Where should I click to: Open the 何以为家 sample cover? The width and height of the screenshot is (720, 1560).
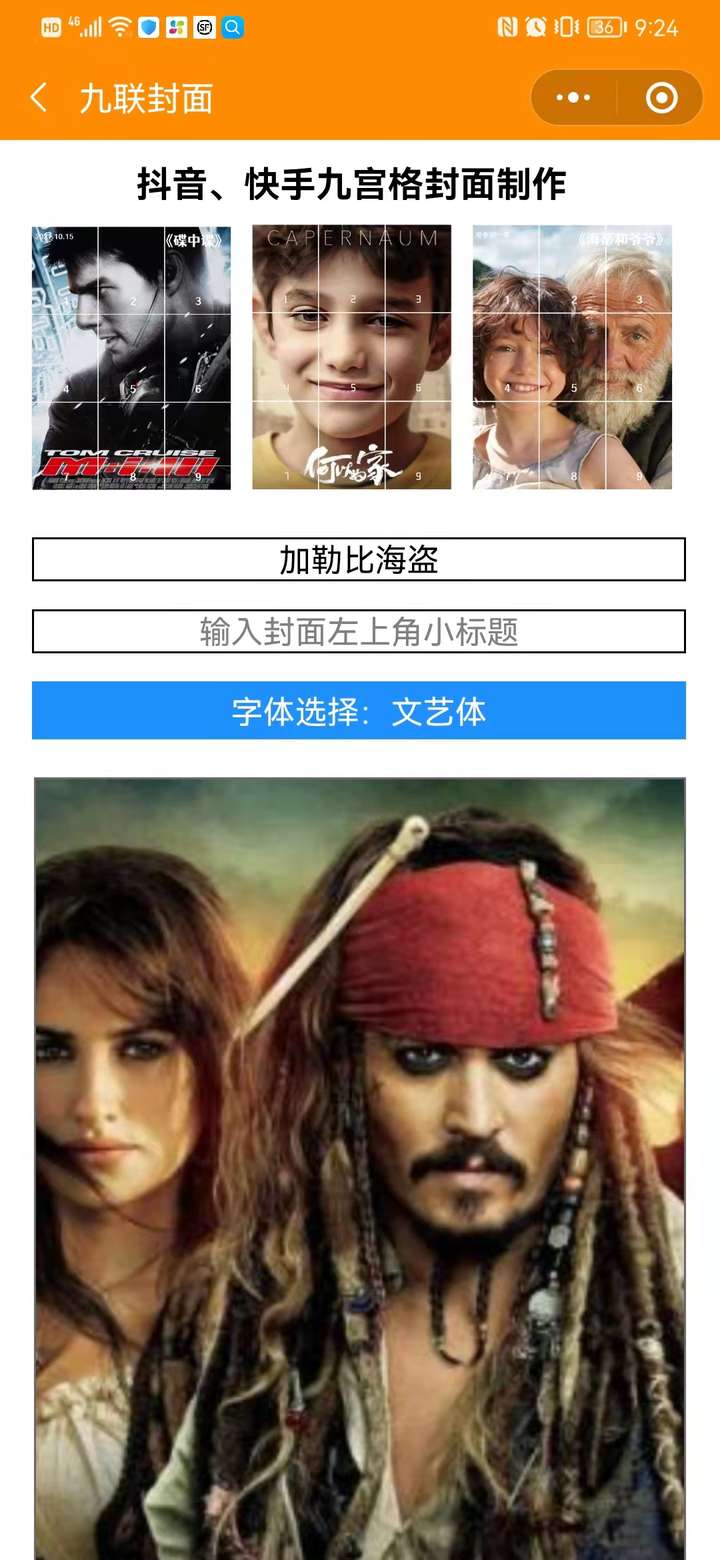point(351,357)
